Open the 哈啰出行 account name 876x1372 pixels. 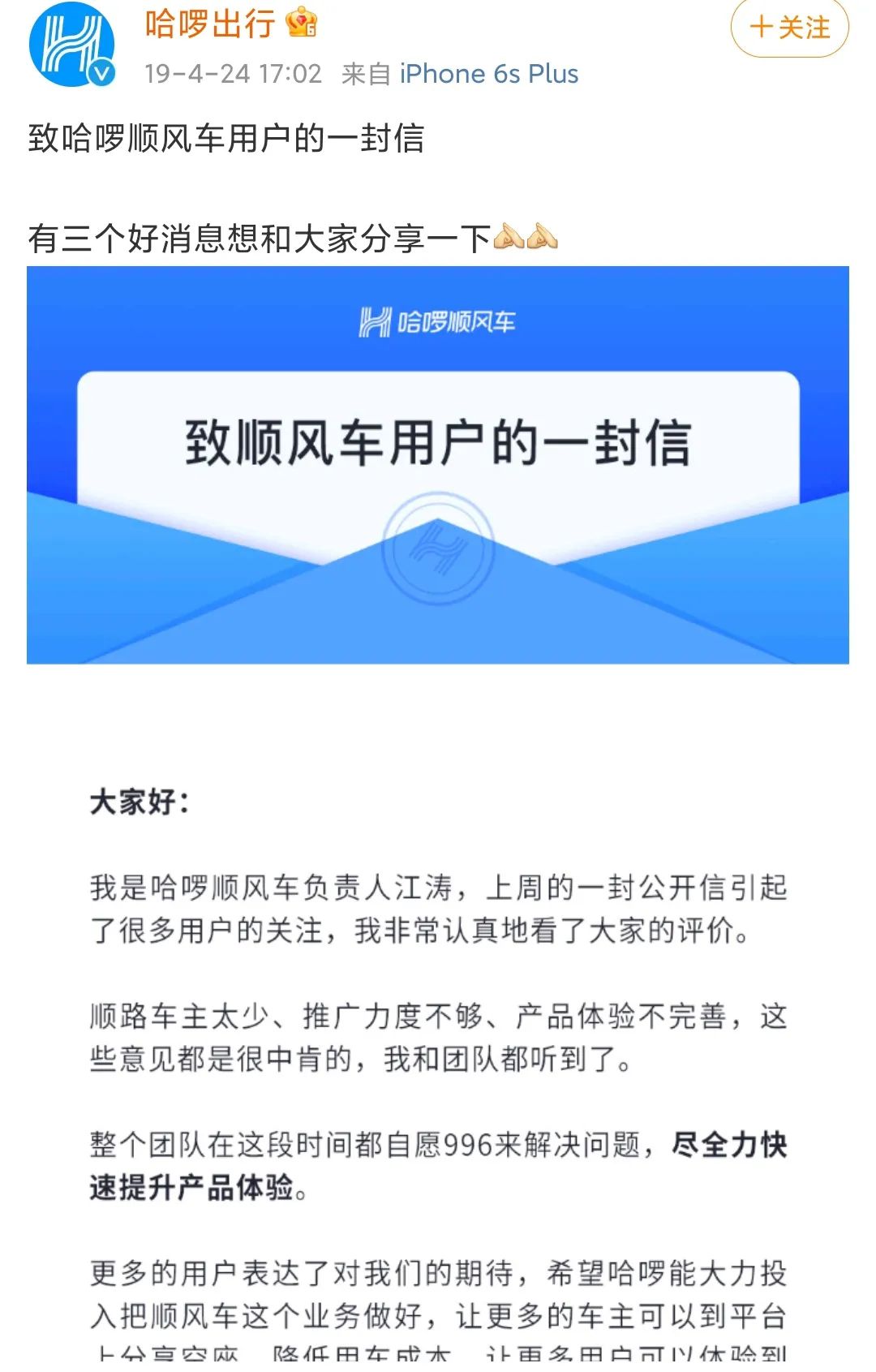coord(210,24)
